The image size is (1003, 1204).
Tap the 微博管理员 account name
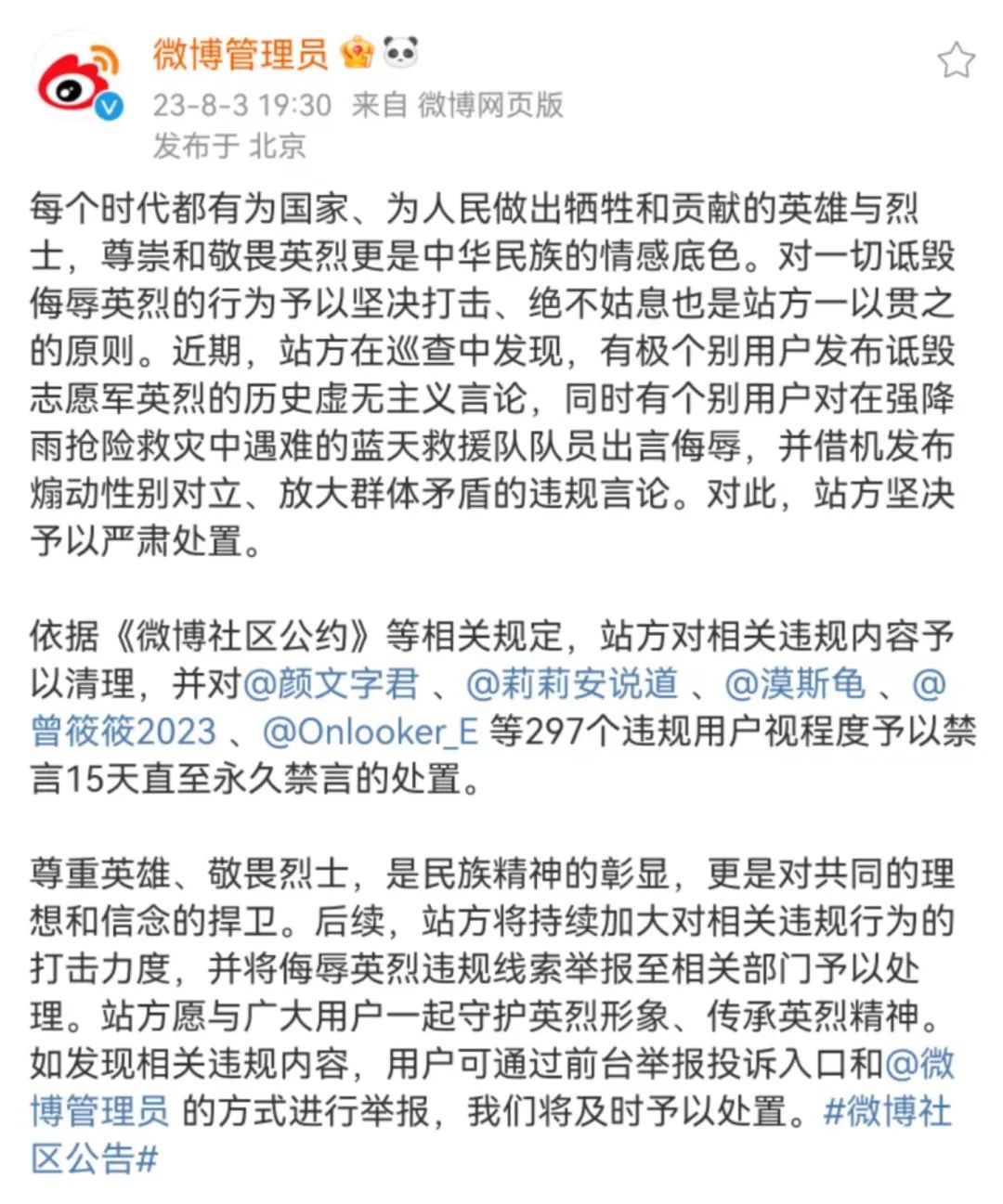pos(241,54)
